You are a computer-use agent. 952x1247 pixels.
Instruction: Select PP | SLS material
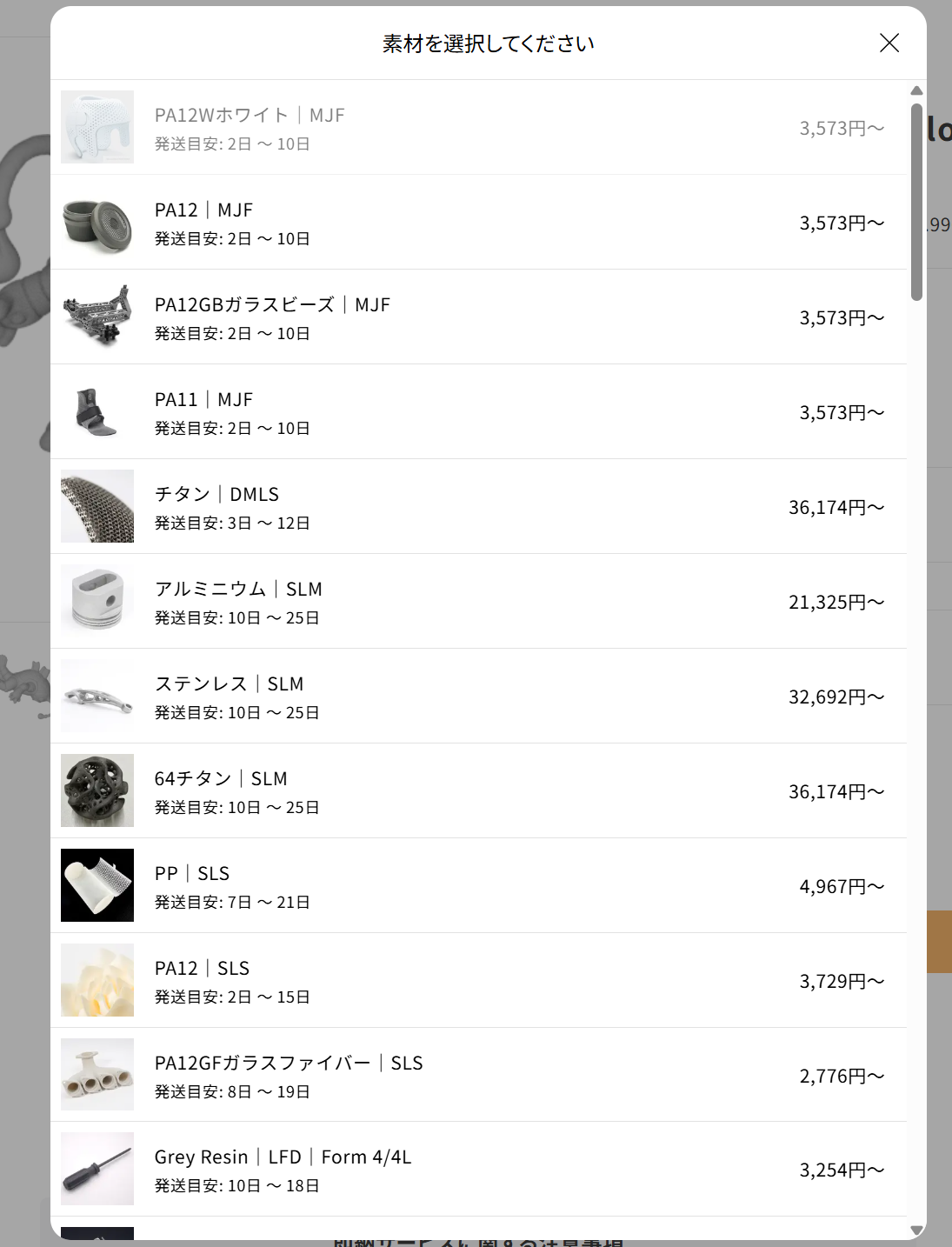coord(478,886)
